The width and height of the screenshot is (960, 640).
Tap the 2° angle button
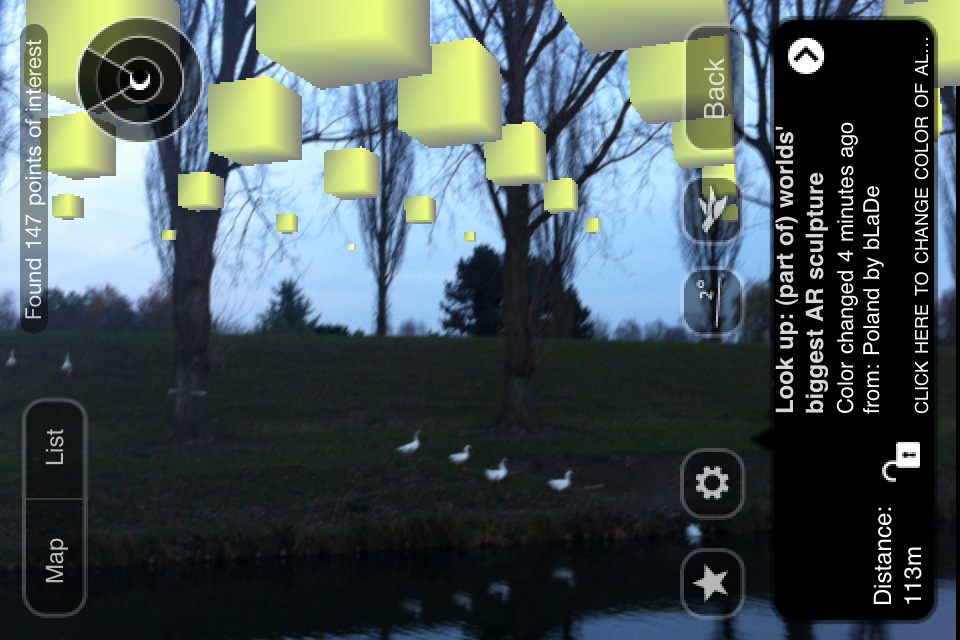(x=712, y=302)
